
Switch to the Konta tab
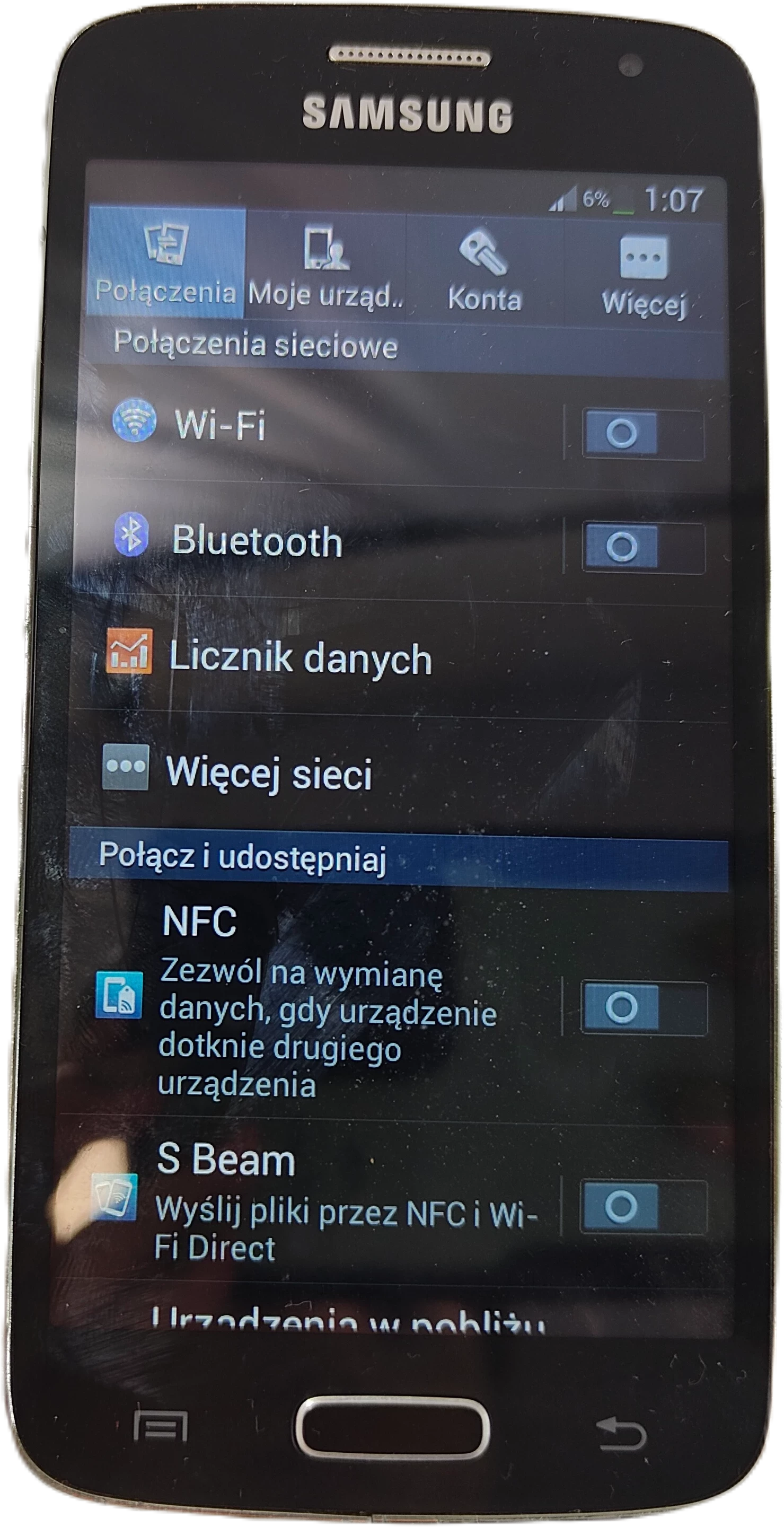point(484,270)
